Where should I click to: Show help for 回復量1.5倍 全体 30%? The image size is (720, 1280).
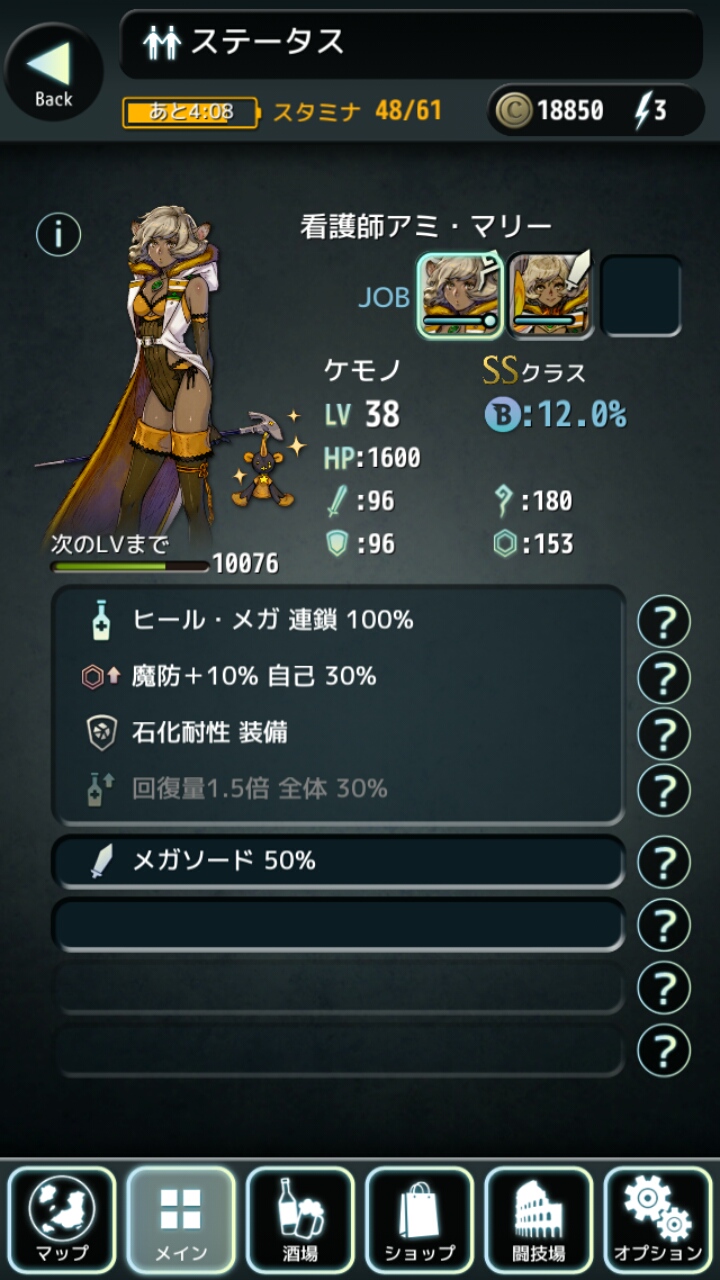click(x=663, y=790)
